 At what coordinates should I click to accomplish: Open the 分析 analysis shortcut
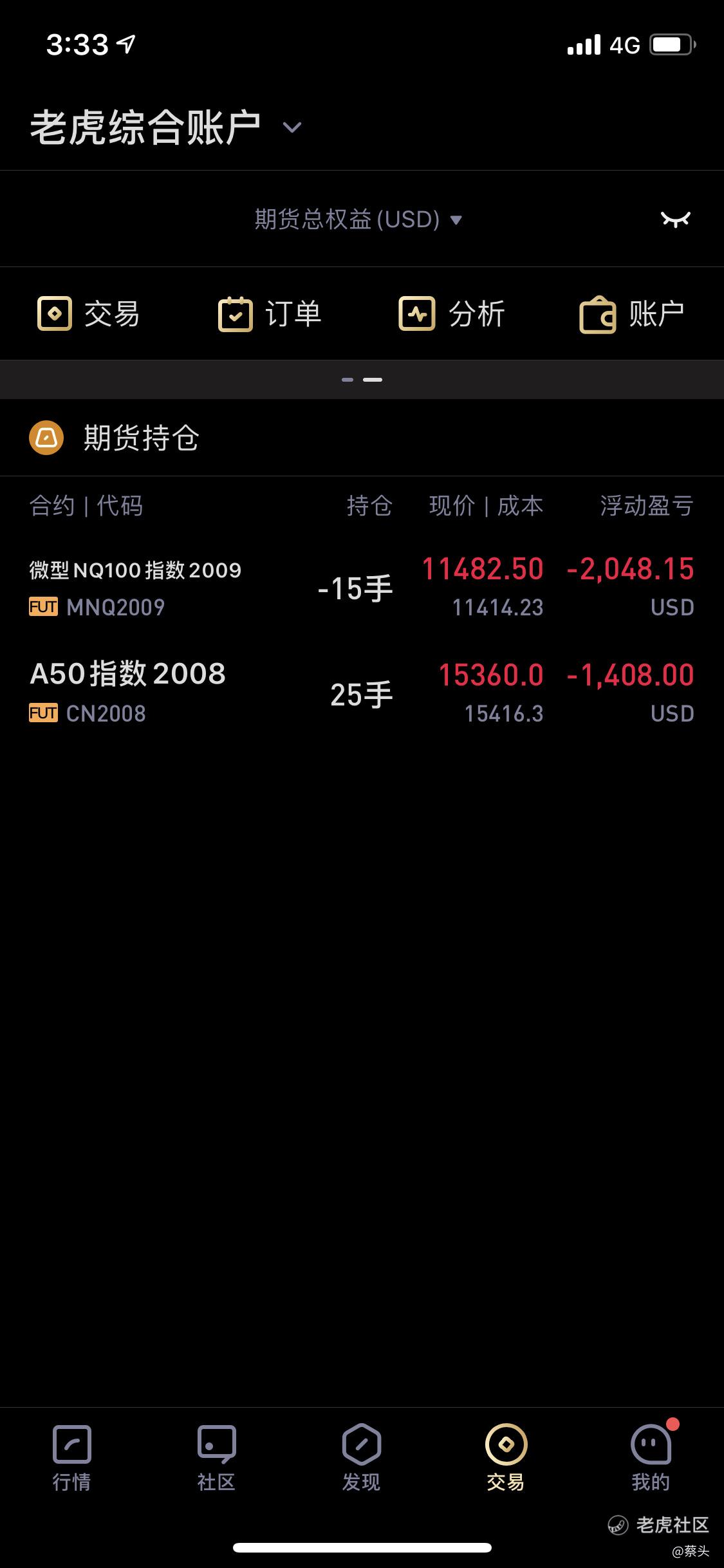[452, 314]
